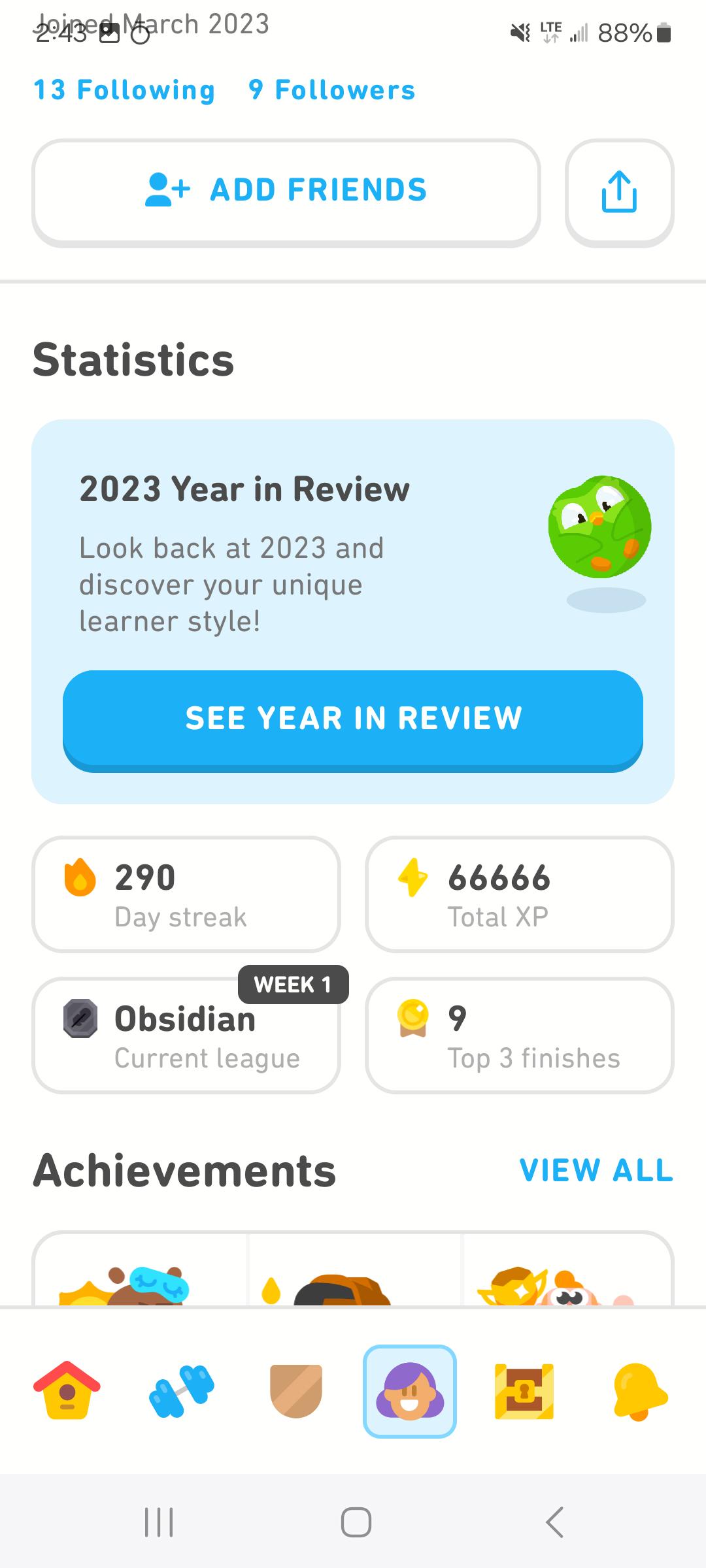Image resolution: width=706 pixels, height=1568 pixels.
Task: Tap the Obsidian league gem icon
Action: [80, 1017]
